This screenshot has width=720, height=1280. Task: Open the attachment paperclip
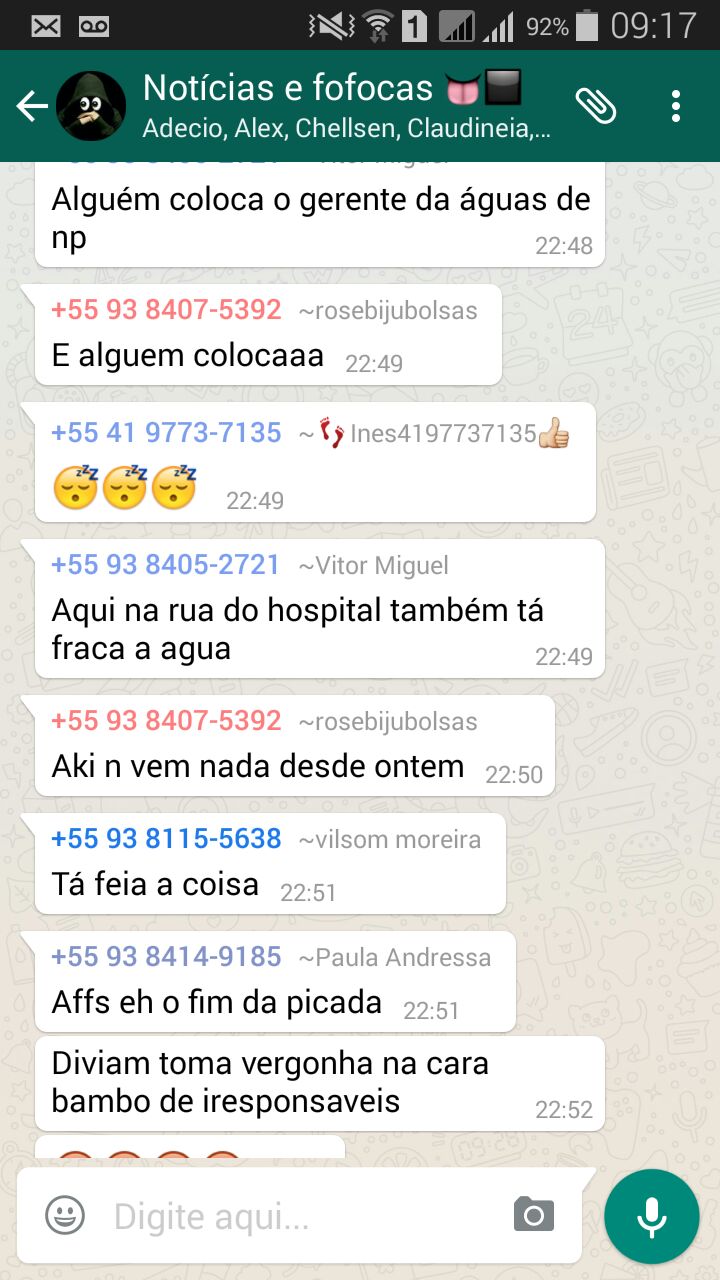(596, 106)
